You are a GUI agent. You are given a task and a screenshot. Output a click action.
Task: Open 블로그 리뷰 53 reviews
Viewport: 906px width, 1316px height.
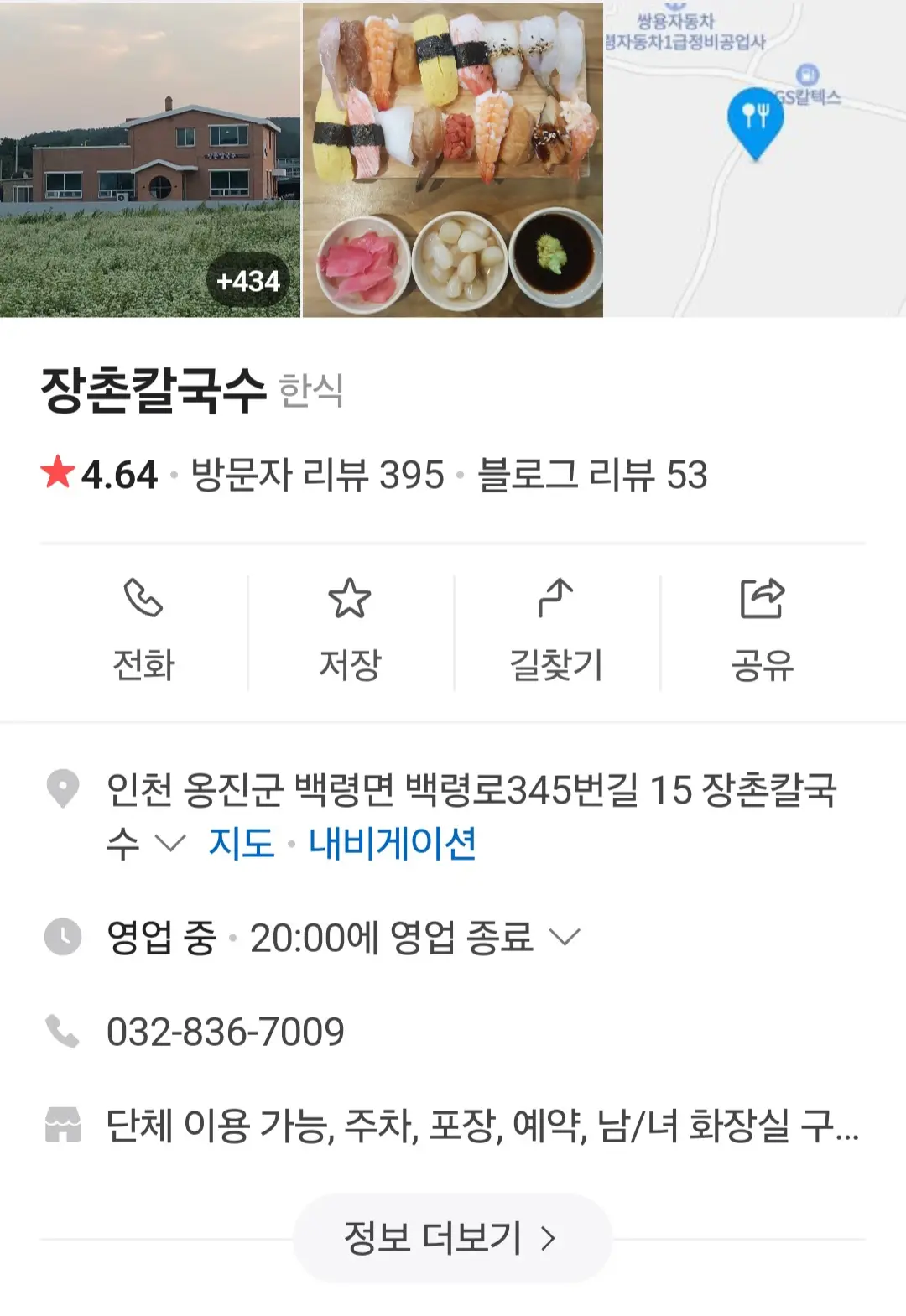tap(592, 475)
